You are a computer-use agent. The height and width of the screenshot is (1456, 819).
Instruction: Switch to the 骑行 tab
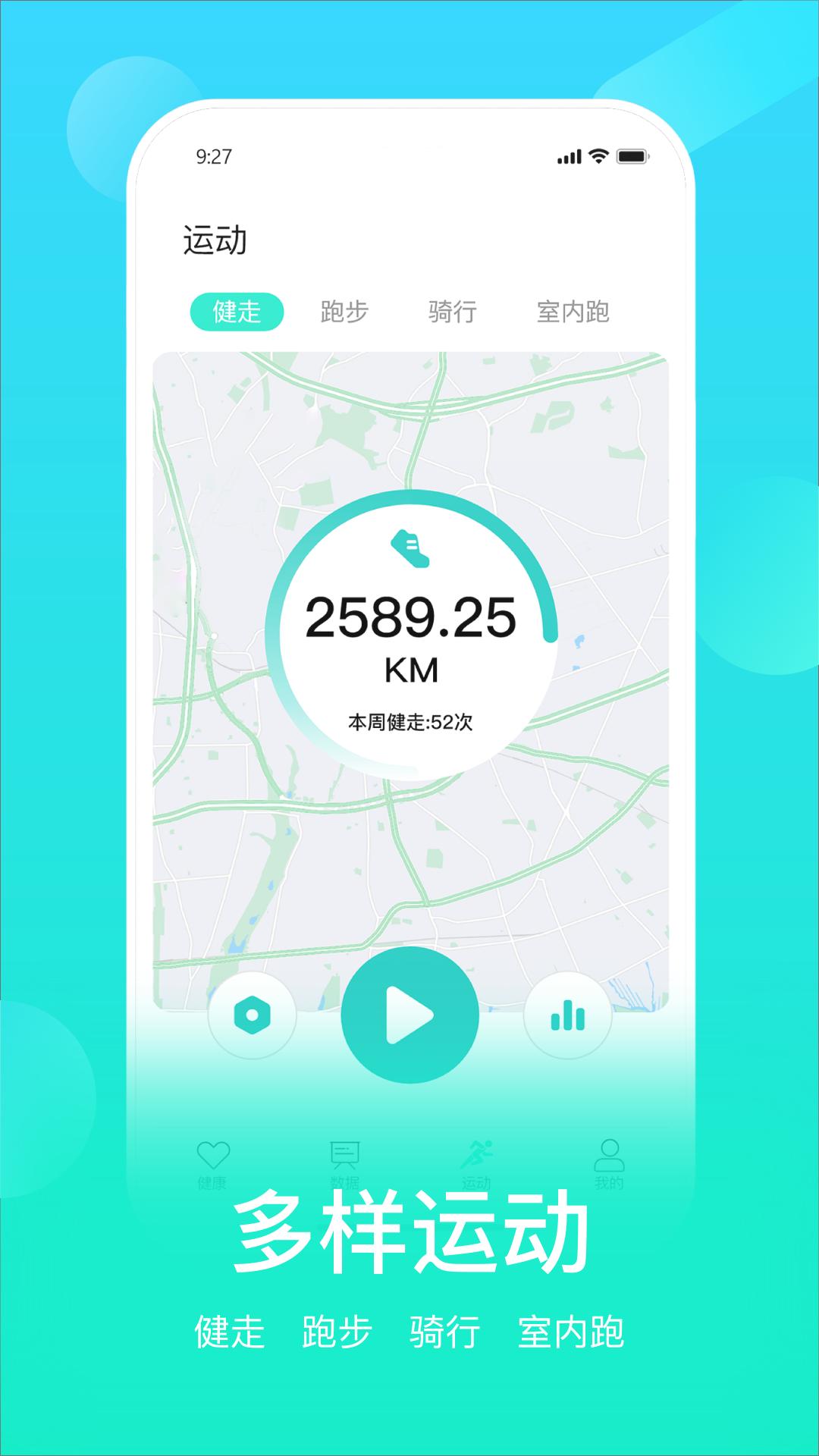[x=453, y=312]
